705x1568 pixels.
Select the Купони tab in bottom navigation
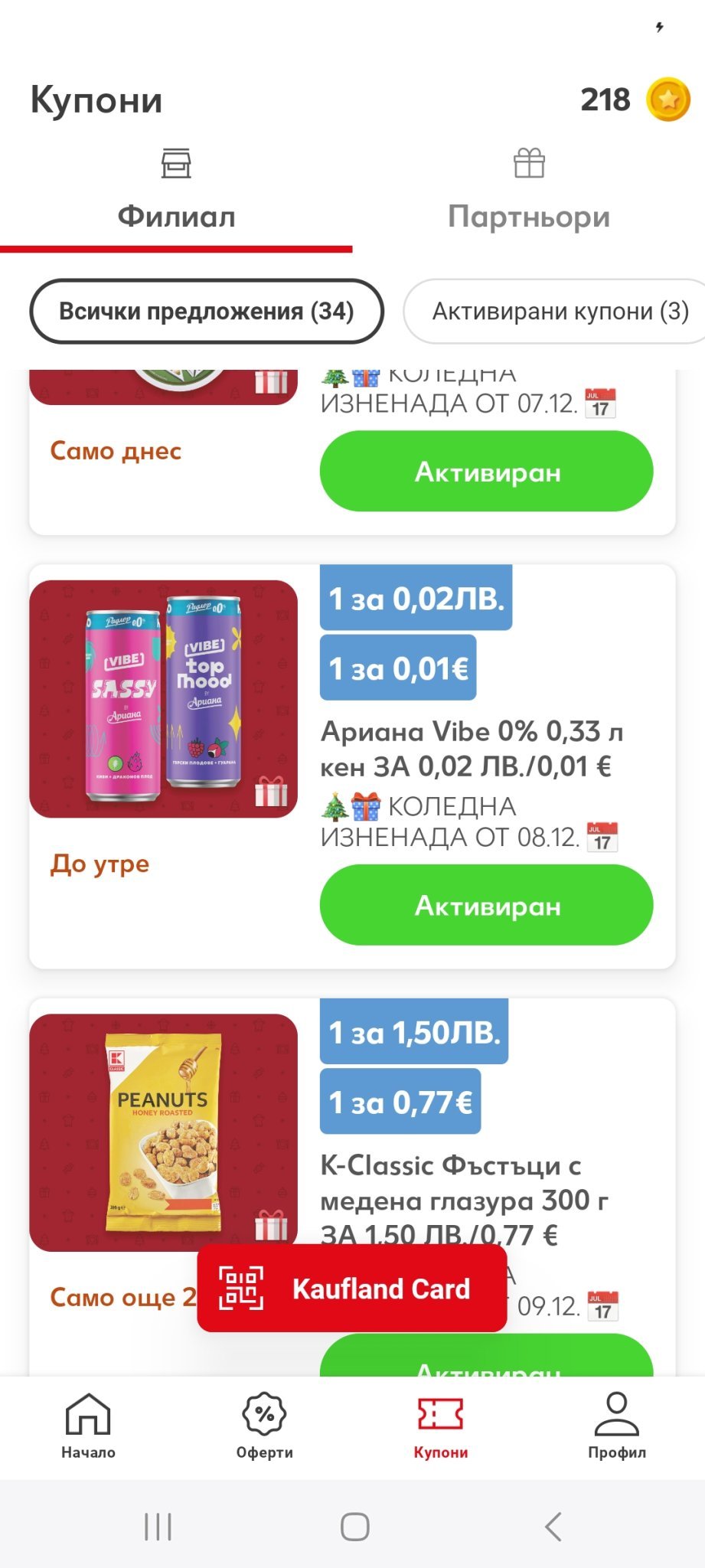(x=440, y=1425)
